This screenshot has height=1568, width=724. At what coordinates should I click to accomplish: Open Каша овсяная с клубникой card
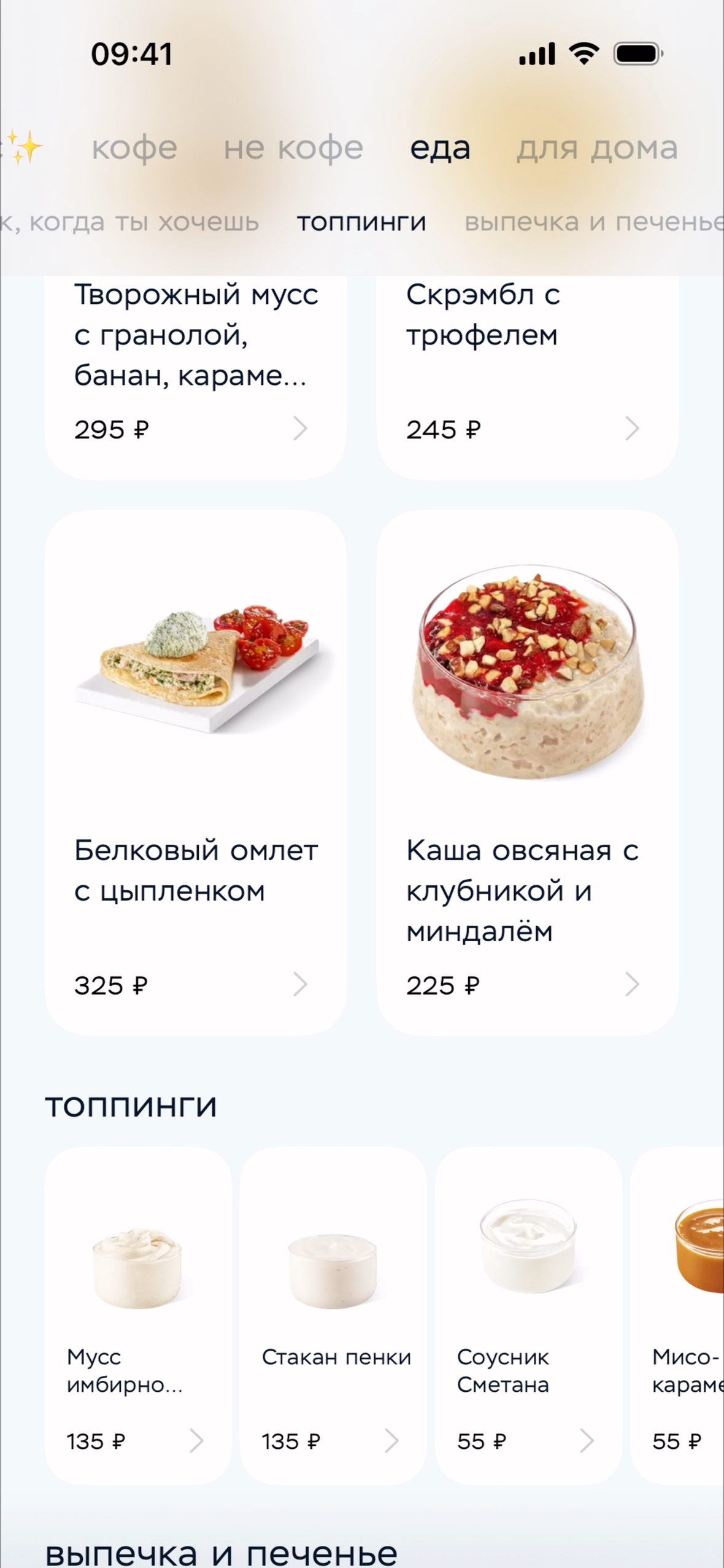tap(527, 772)
